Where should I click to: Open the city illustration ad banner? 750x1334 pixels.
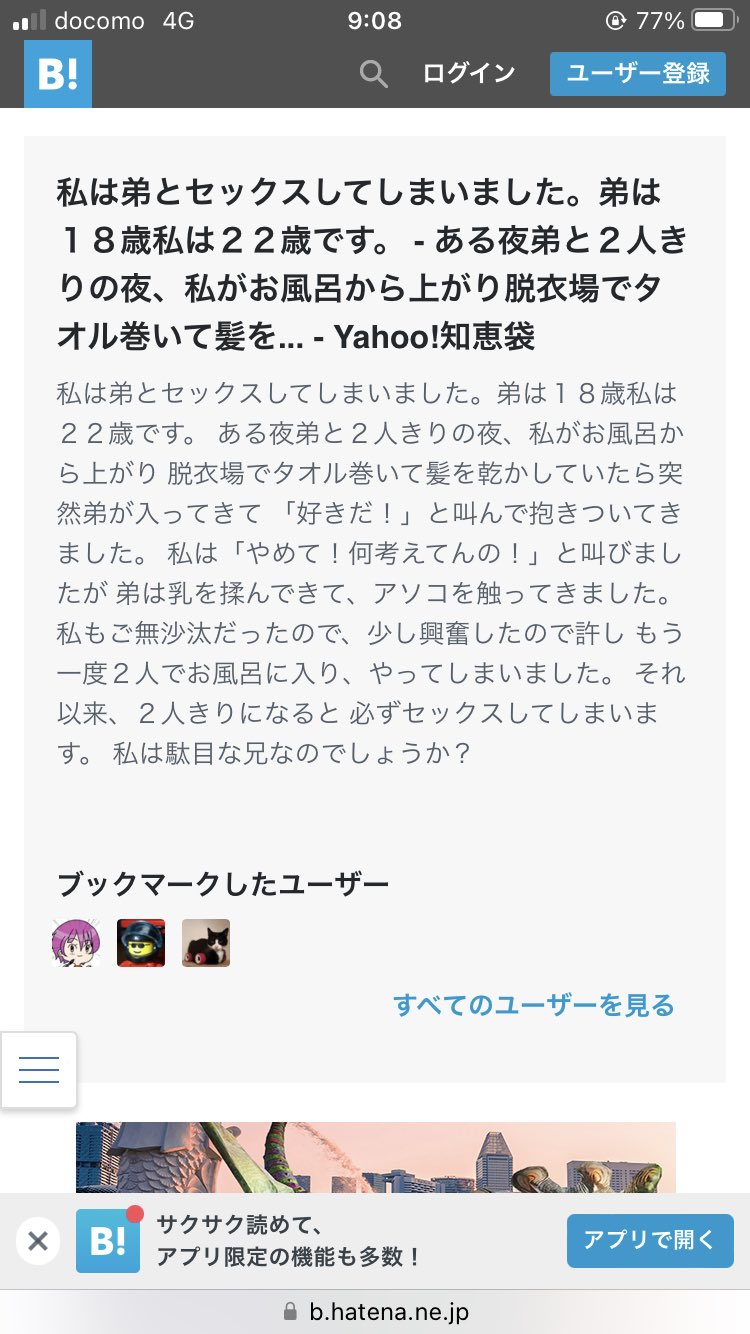(375, 1157)
